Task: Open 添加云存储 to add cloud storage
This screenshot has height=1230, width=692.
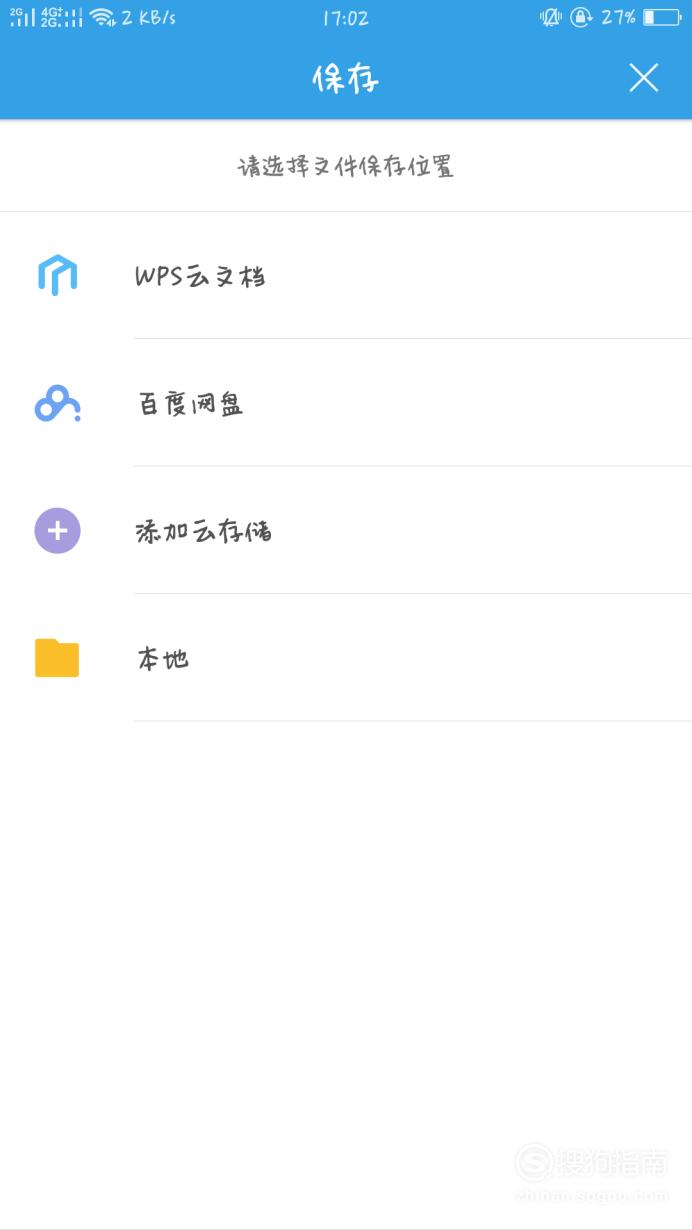Action: point(346,530)
